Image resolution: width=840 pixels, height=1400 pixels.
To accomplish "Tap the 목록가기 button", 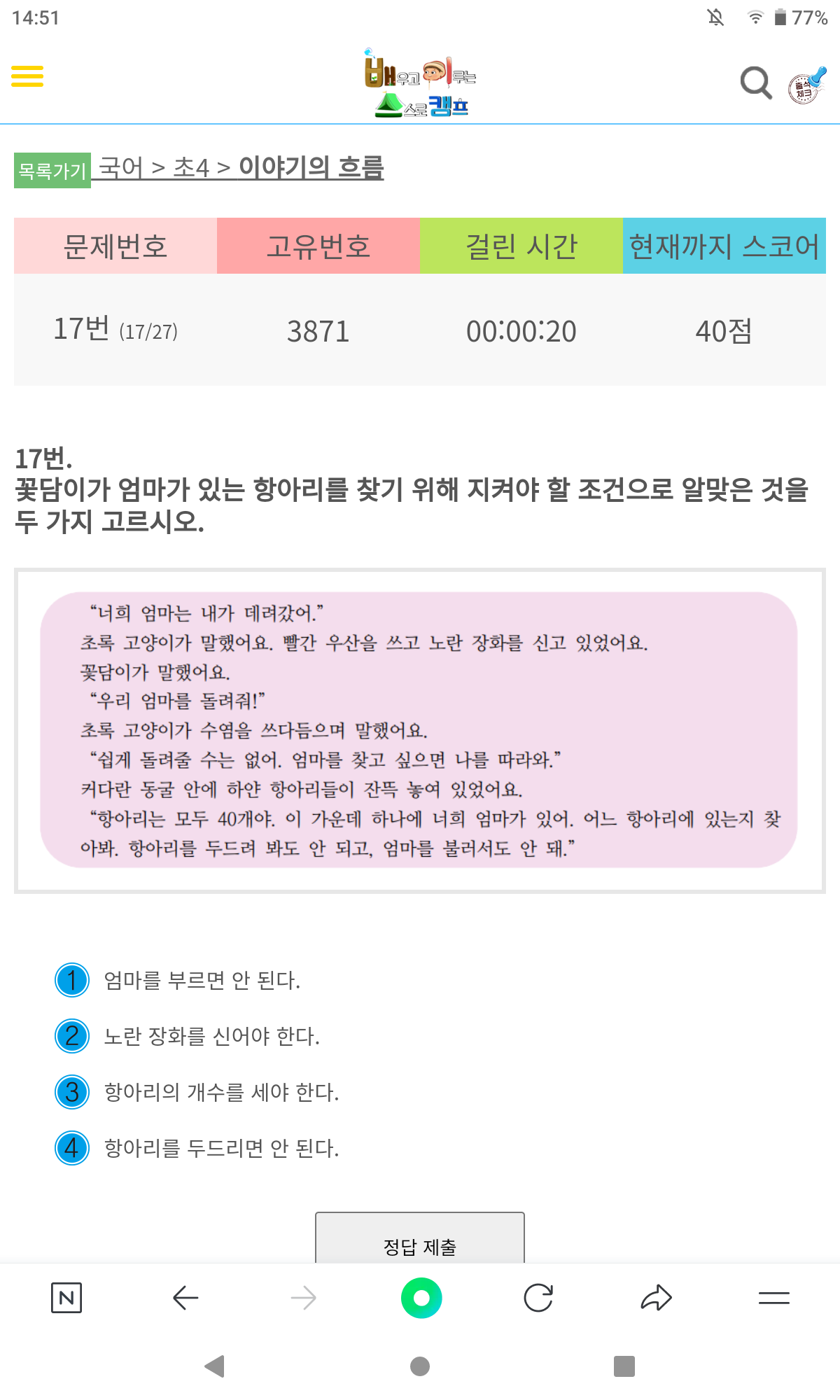I will (52, 170).
